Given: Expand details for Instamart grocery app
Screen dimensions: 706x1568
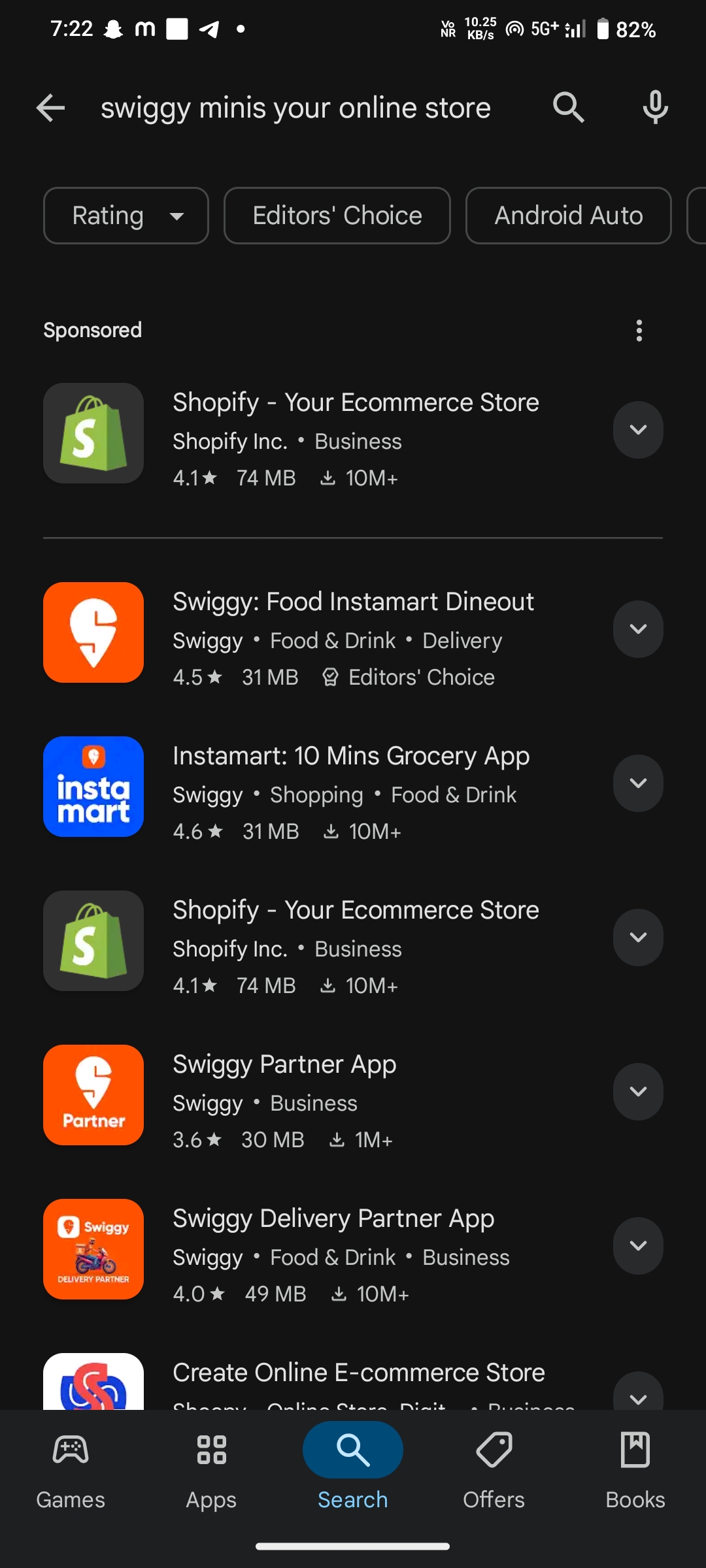Looking at the screenshot, I should 638,783.
